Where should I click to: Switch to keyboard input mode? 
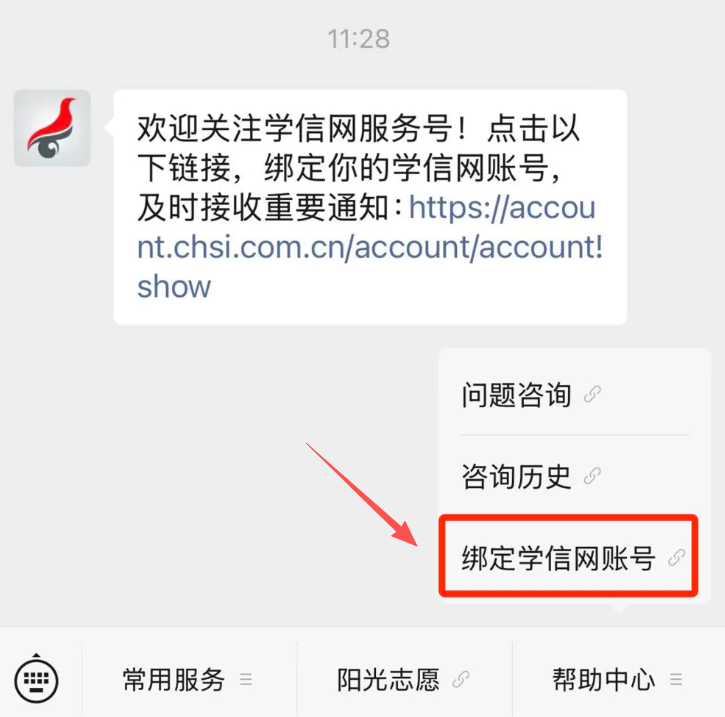(37, 681)
